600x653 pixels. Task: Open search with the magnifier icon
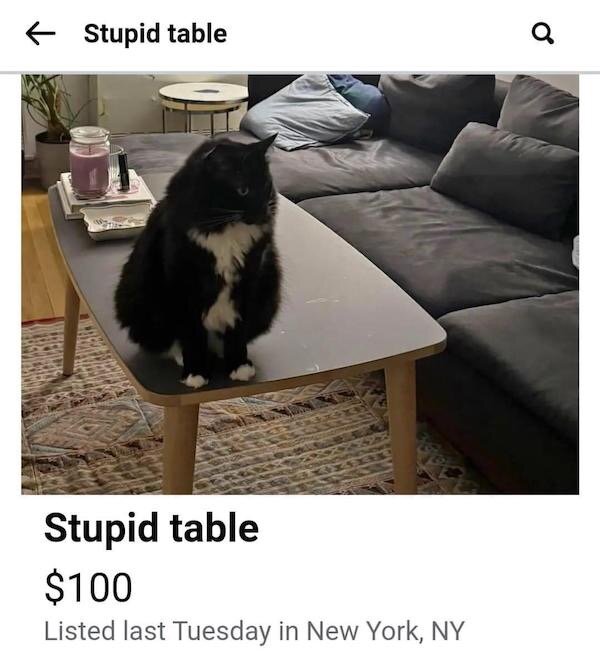click(x=541, y=34)
